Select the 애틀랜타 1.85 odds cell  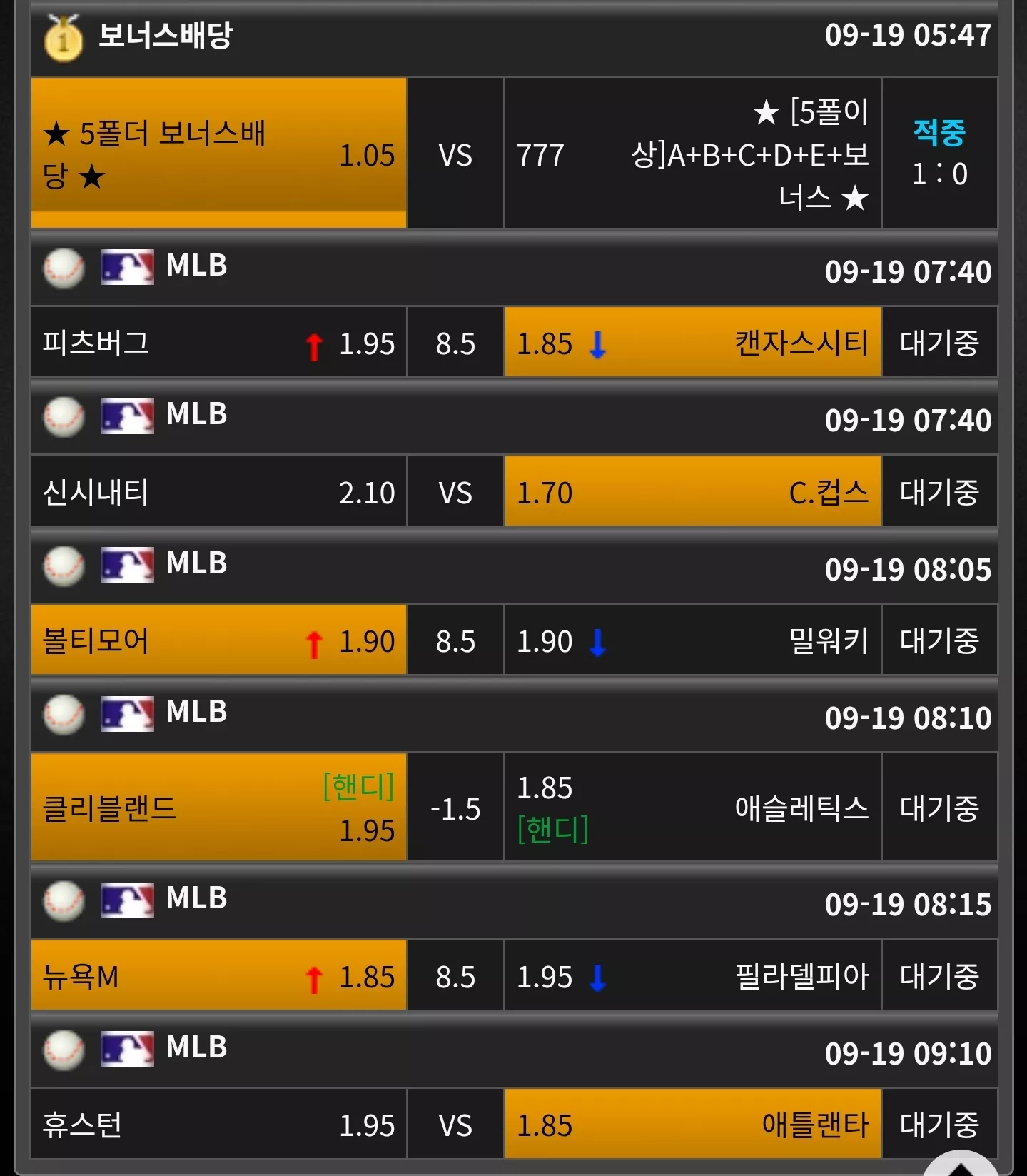tap(692, 1125)
